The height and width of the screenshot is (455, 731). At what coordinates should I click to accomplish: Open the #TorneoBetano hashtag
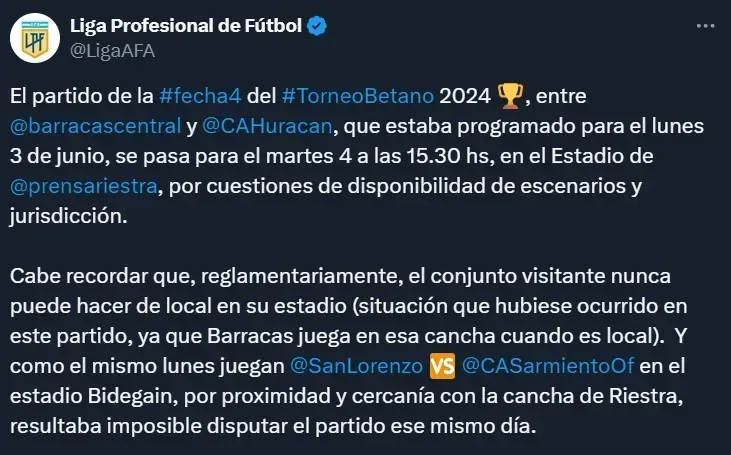point(358,96)
